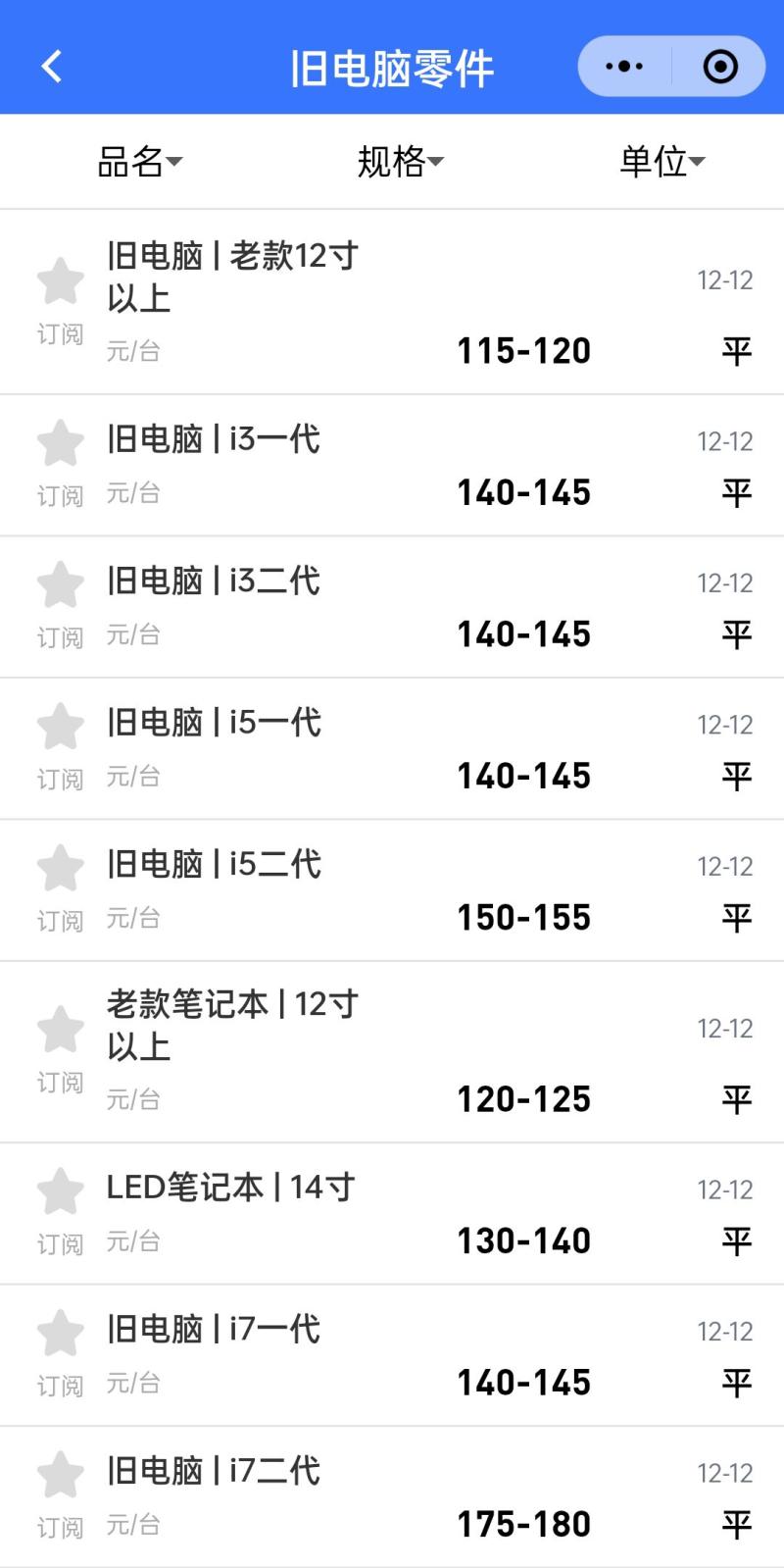Image resolution: width=784 pixels, height=1568 pixels.
Task: Expand the 品名 filter dropdown
Action: tap(139, 162)
